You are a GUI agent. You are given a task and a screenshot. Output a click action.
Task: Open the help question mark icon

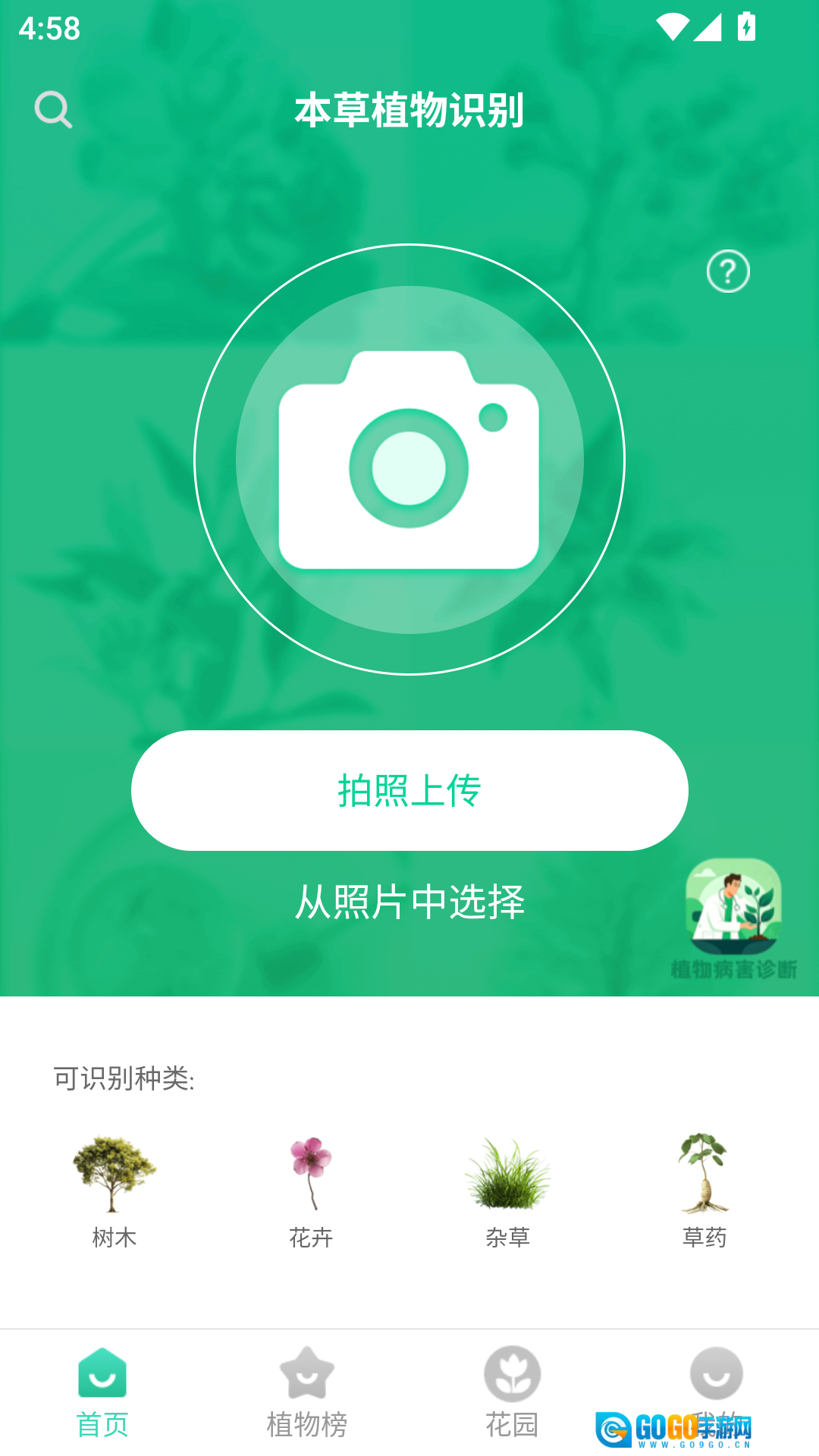click(x=728, y=271)
